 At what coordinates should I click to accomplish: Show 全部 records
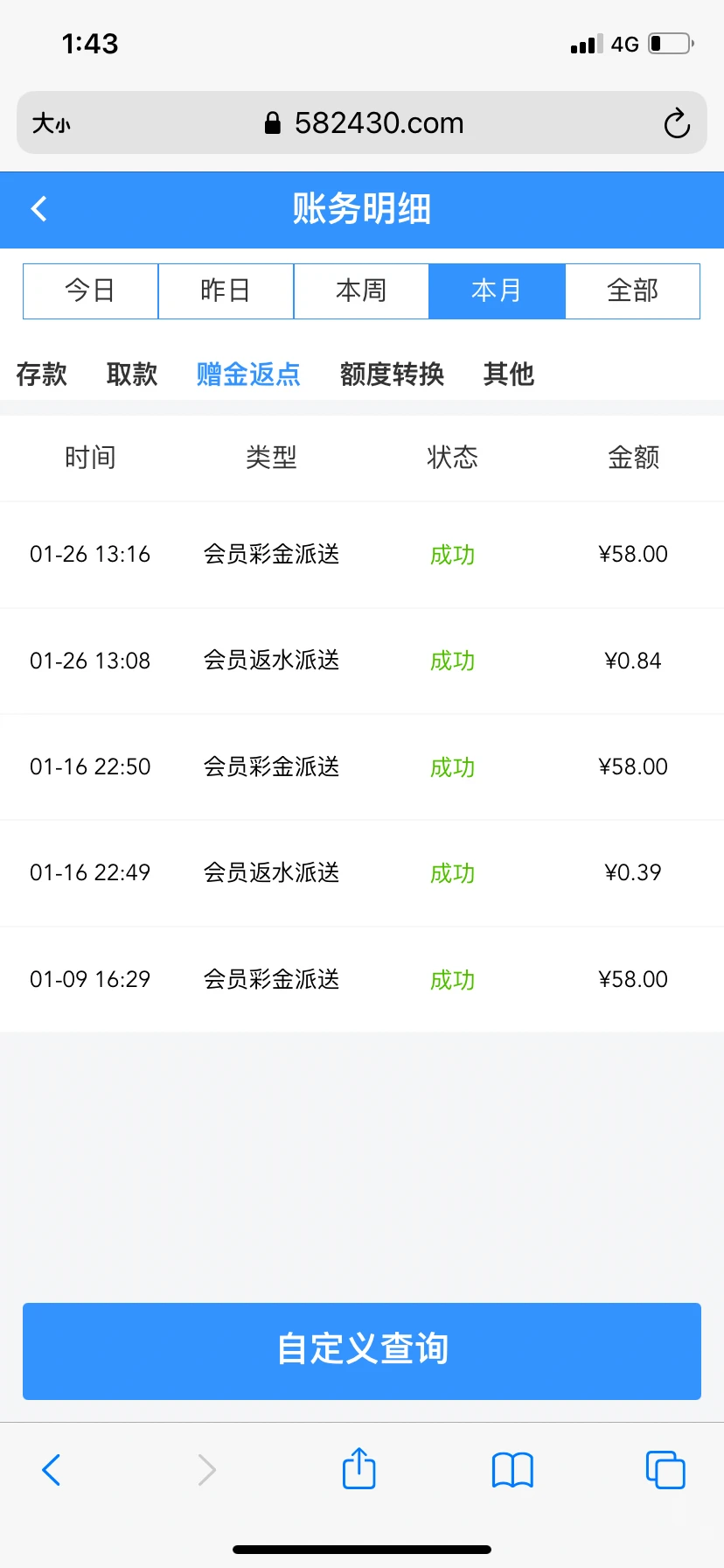pos(632,290)
